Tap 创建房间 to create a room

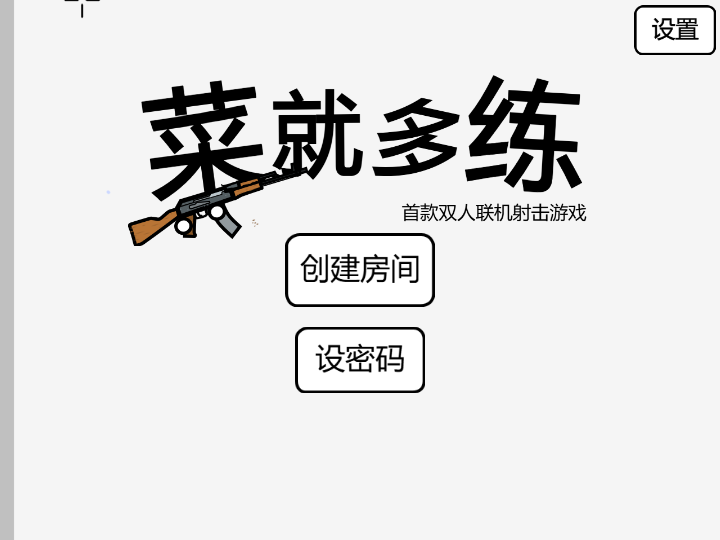click(360, 270)
